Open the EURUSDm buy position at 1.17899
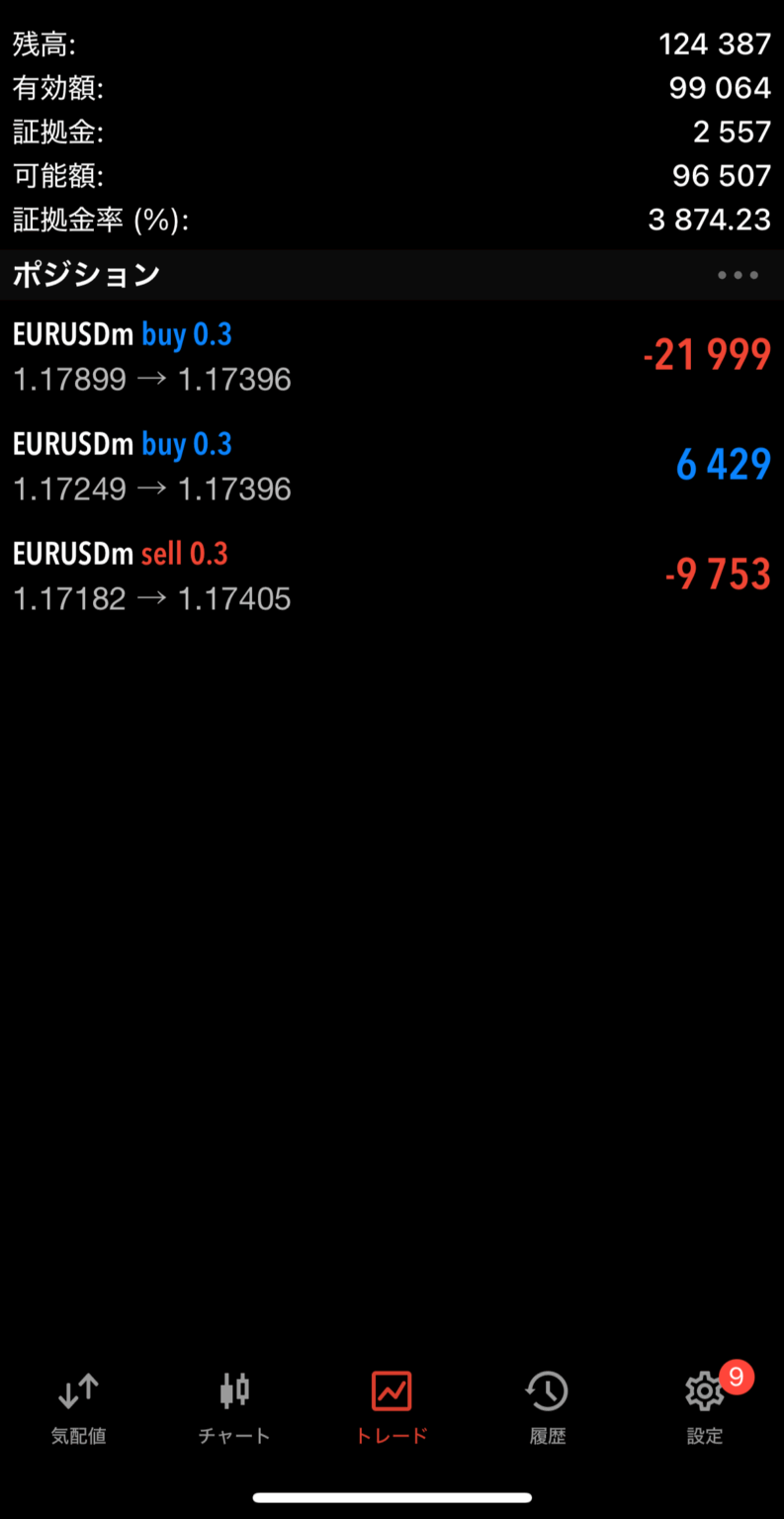 (392, 356)
